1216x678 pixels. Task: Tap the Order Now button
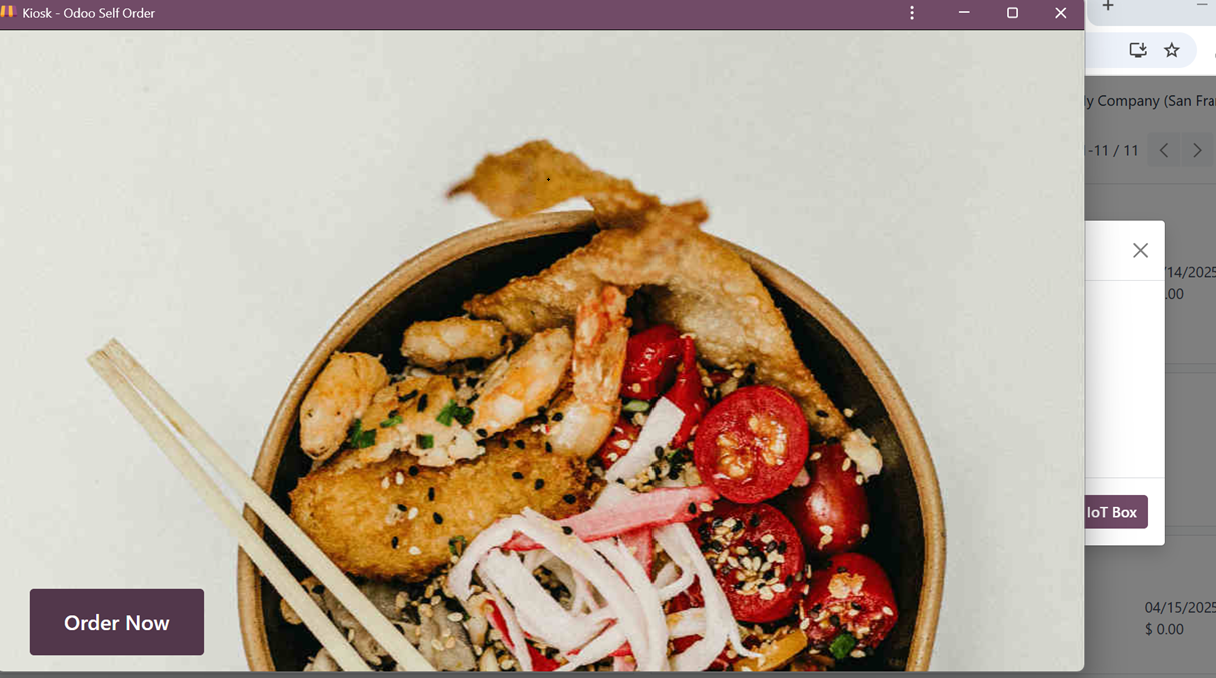[117, 622]
